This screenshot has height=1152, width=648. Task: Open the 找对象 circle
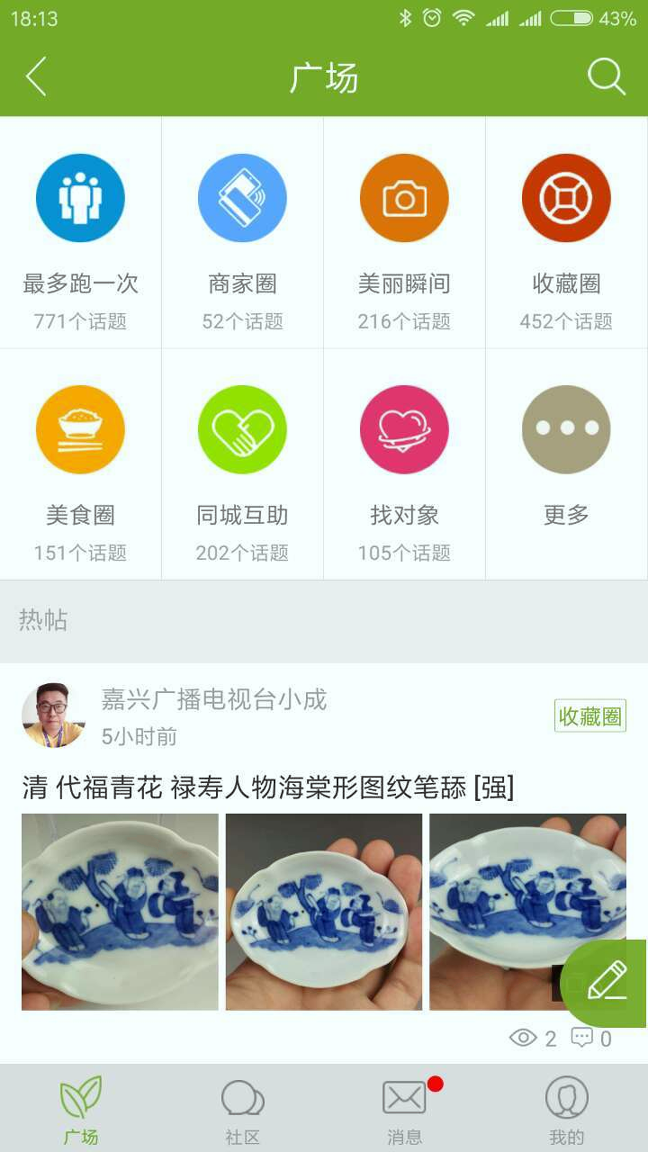pyautogui.click(x=404, y=464)
